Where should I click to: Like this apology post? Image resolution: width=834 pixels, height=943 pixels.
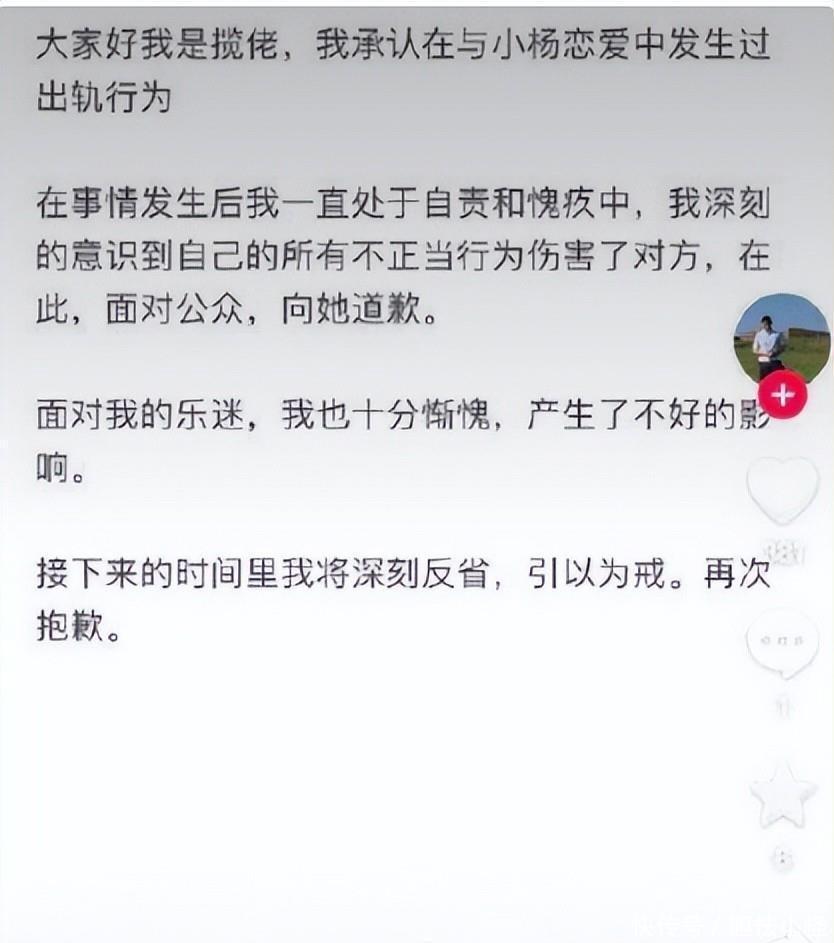(x=782, y=490)
